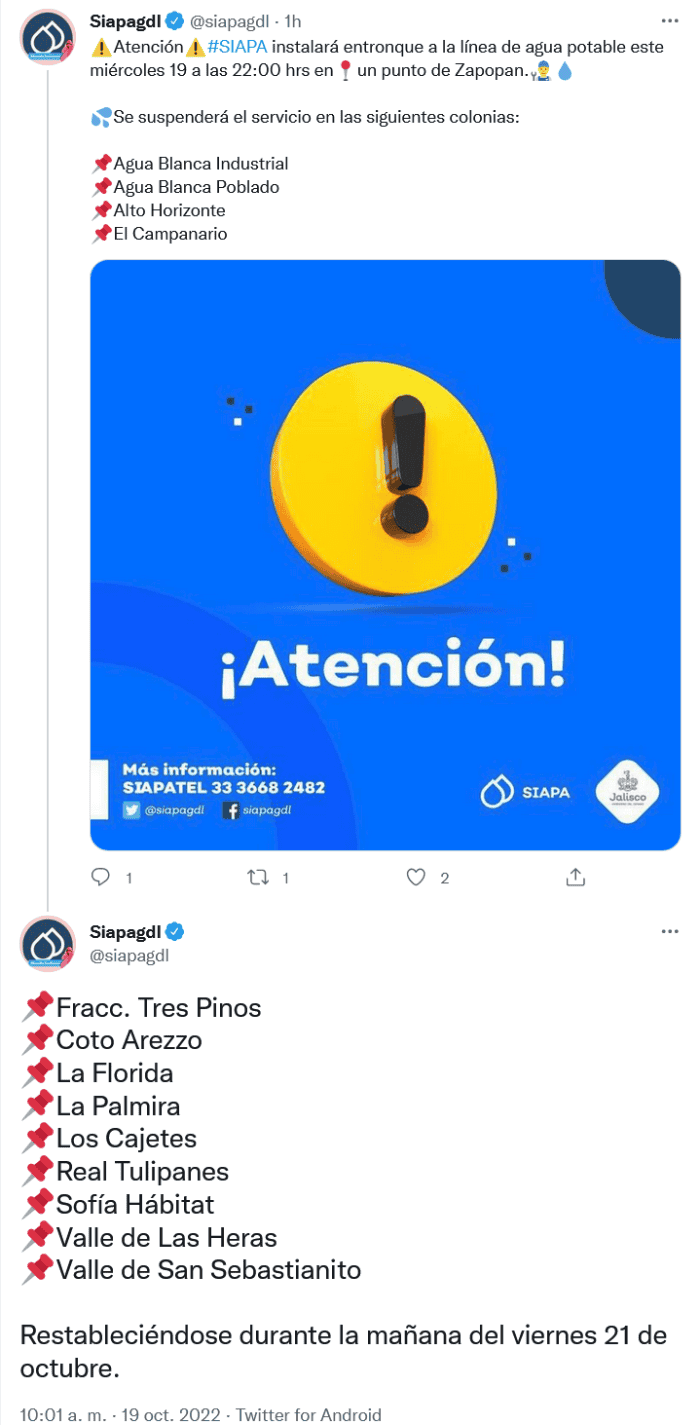
Task: Open overflow menu on the first Siapagdl tweet
Action: [669, 20]
